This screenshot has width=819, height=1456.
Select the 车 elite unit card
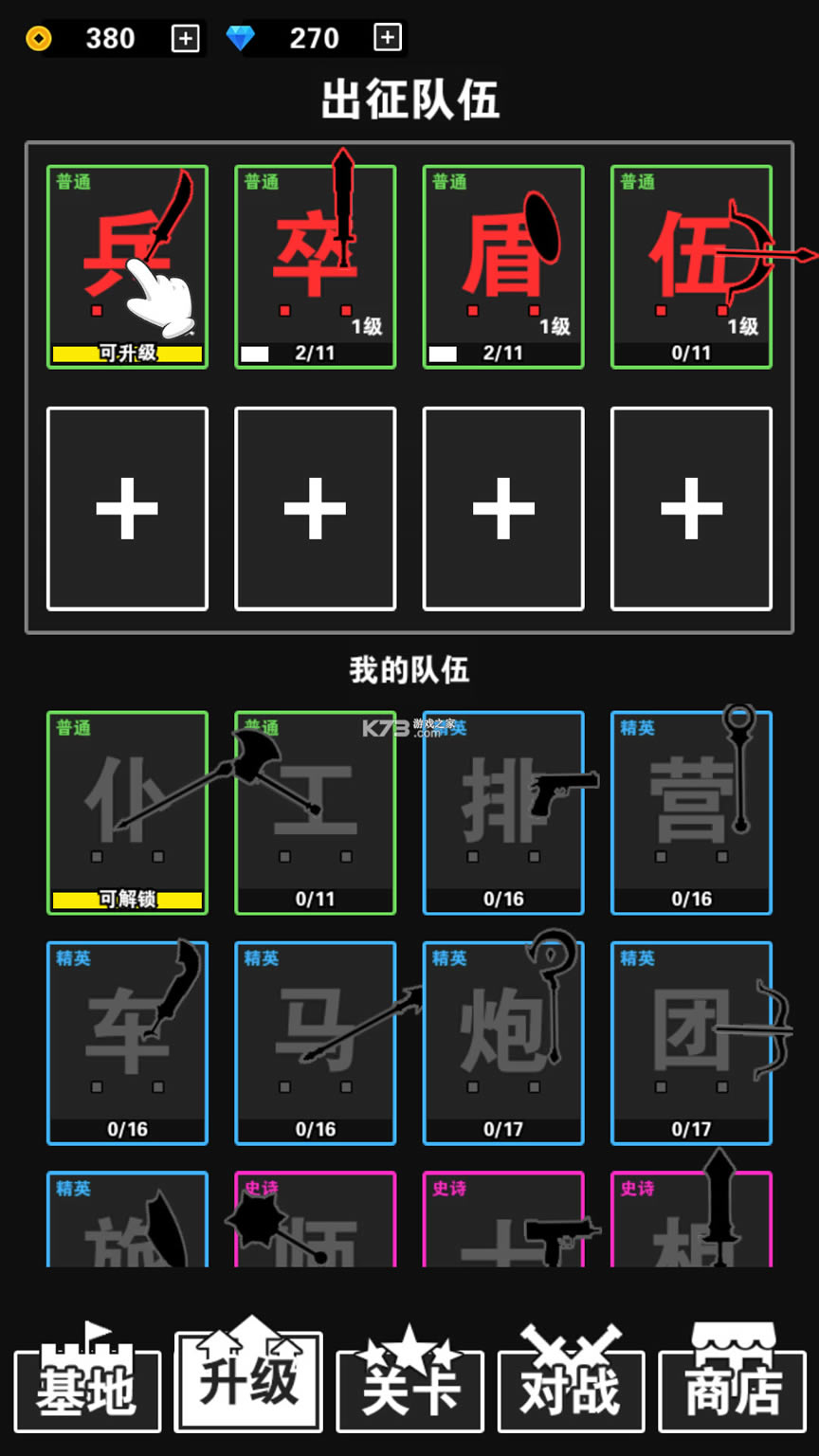coord(127,1043)
